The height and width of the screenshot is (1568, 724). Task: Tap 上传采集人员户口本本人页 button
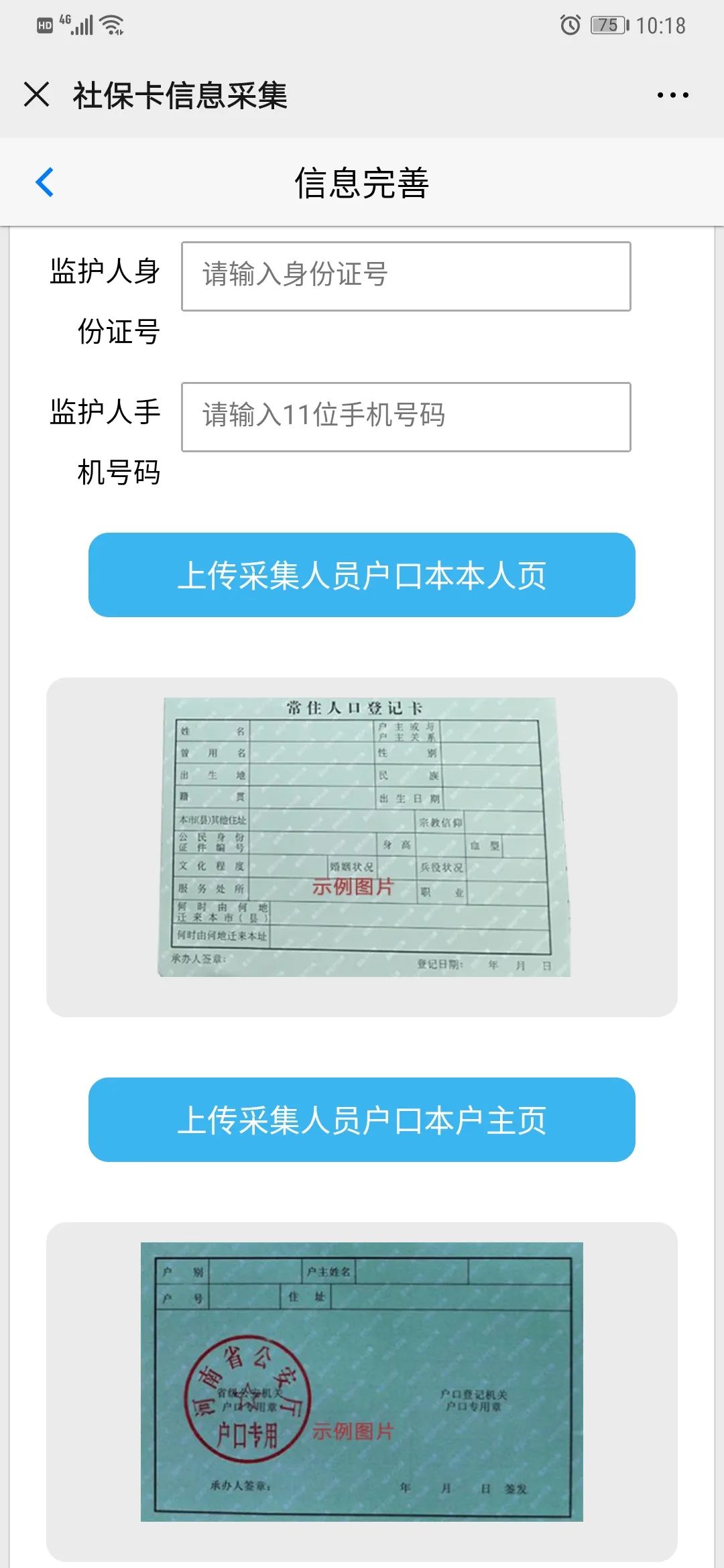tap(362, 575)
